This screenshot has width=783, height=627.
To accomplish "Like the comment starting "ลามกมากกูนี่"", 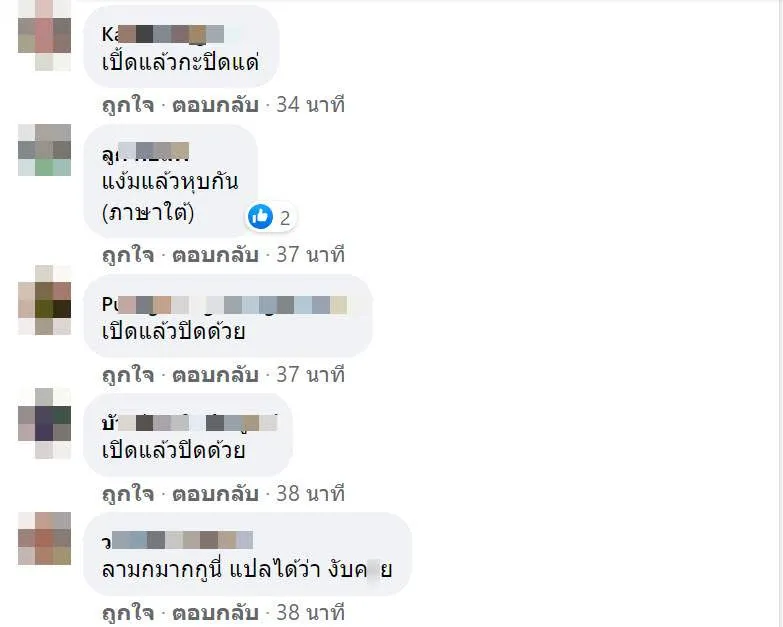I will pyautogui.click(x=127, y=613).
